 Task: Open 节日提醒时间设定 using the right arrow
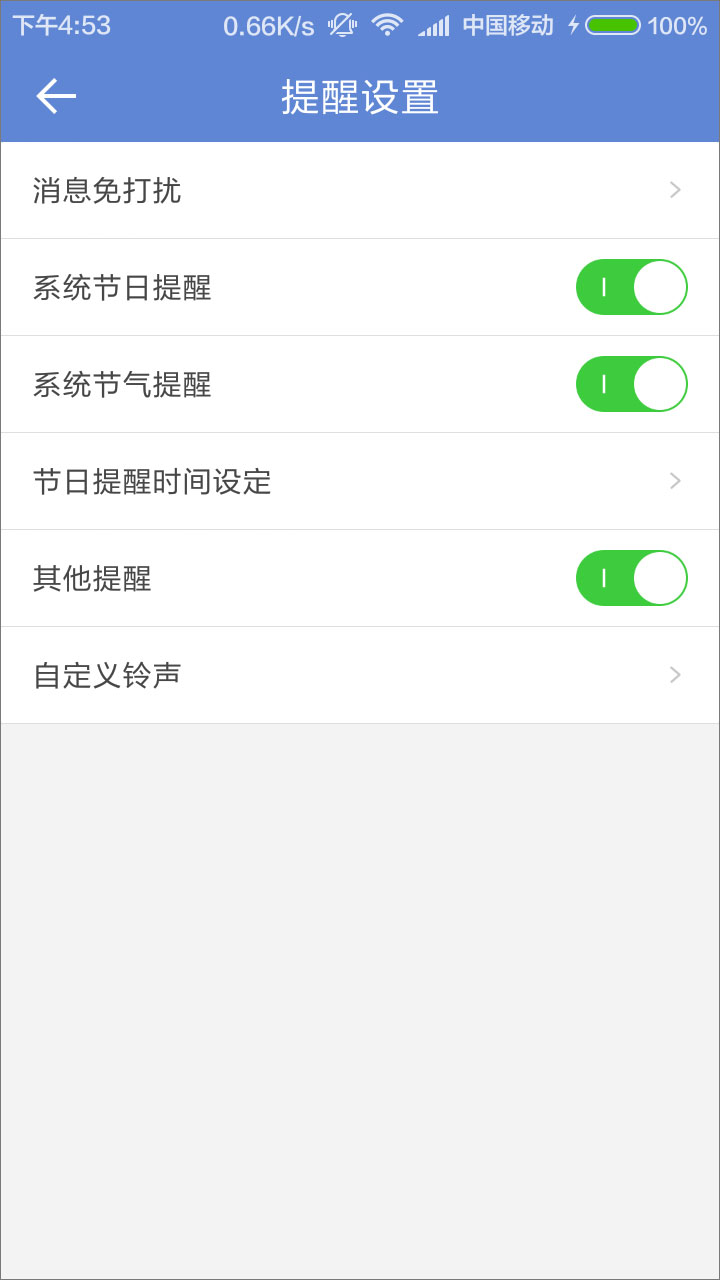tap(674, 481)
